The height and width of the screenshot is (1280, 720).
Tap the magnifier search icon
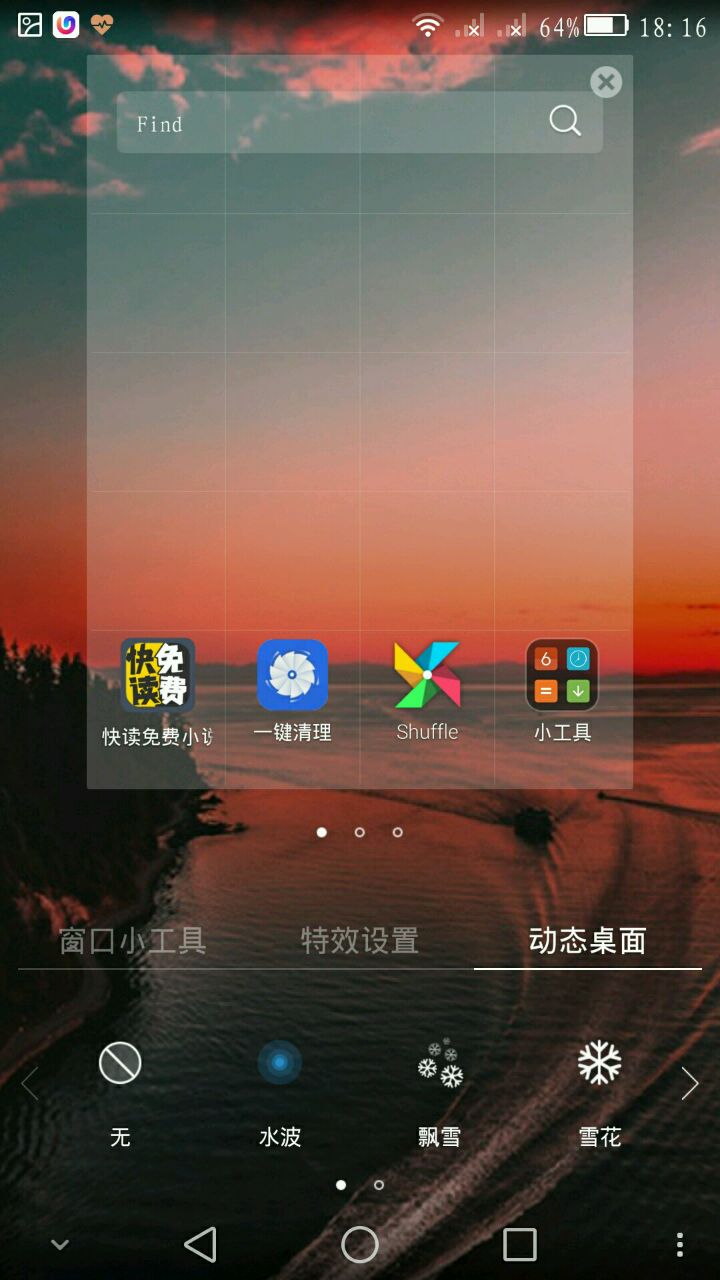(x=565, y=121)
